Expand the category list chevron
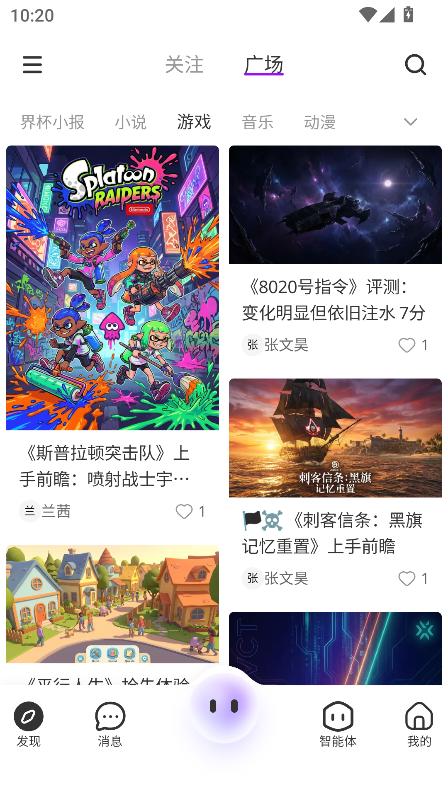 410,122
